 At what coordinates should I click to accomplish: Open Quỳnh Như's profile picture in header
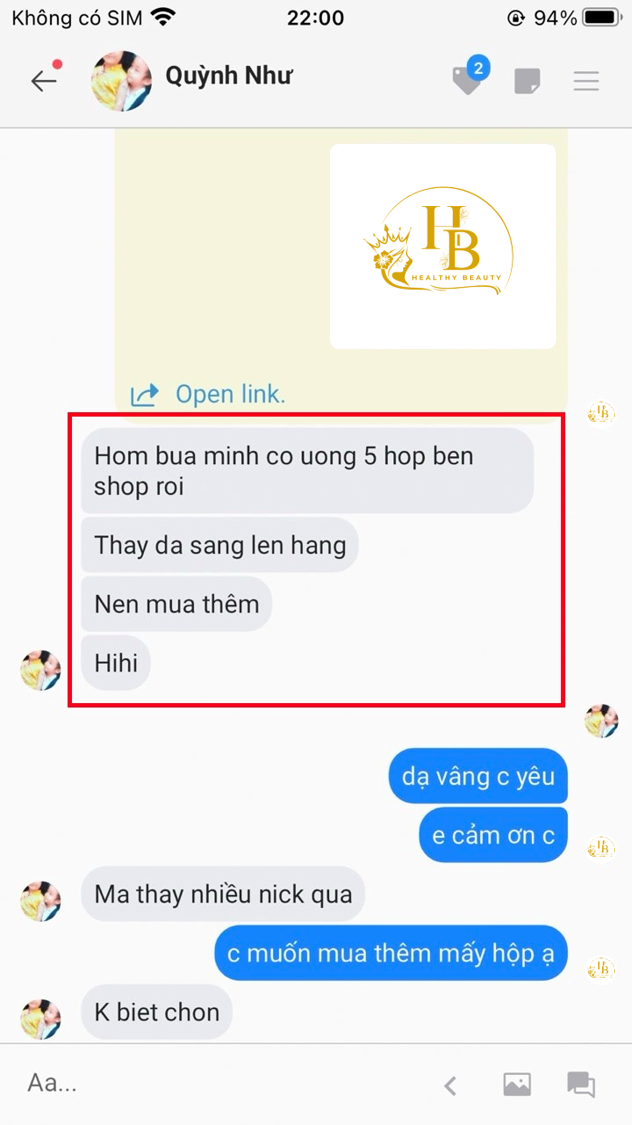[121, 81]
